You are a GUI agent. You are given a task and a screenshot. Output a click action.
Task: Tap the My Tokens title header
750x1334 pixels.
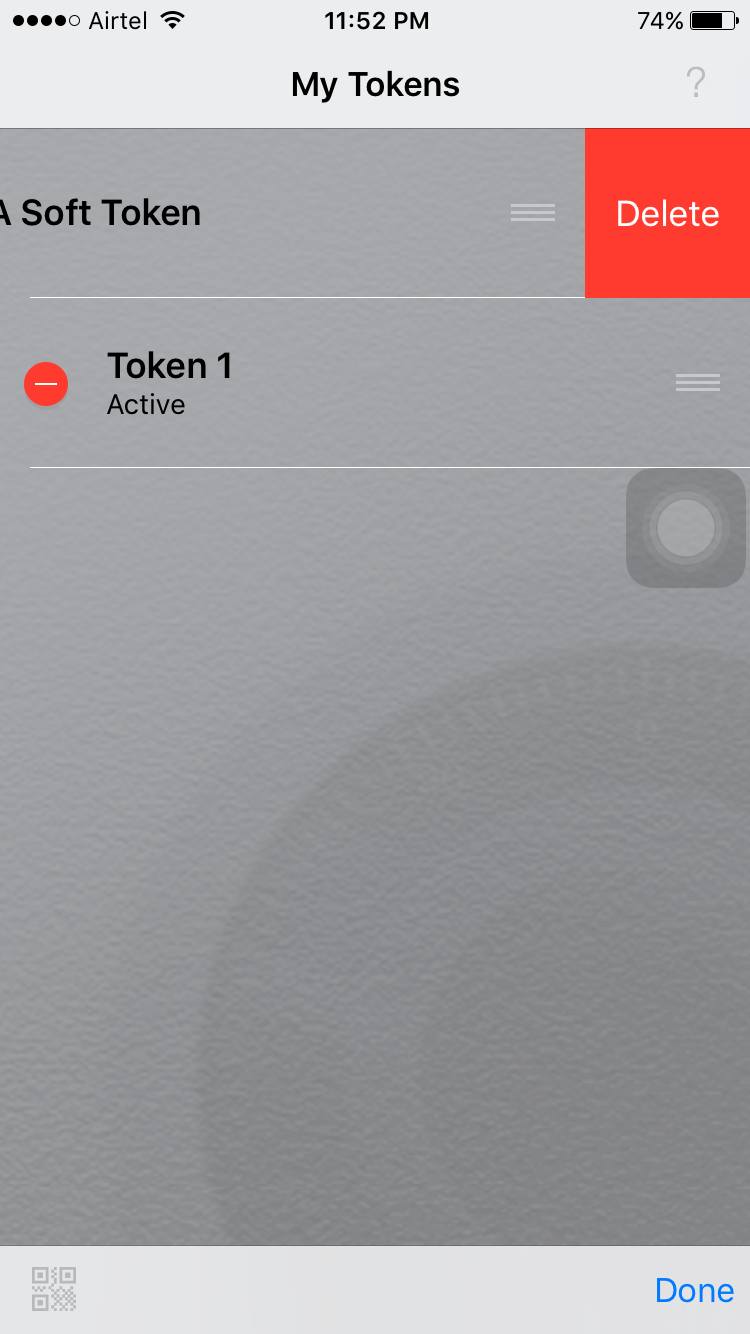pos(374,84)
